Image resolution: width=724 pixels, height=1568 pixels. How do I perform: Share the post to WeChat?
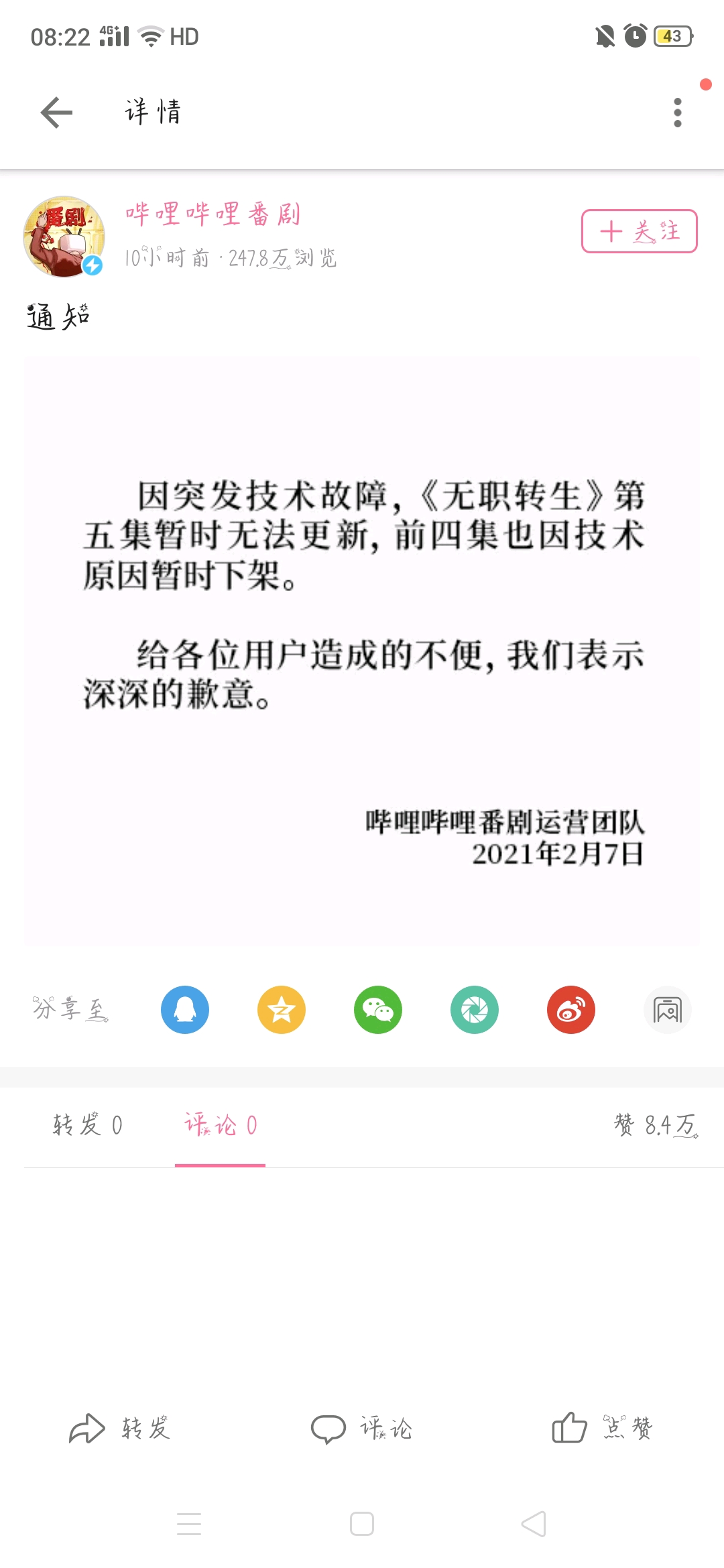(378, 1010)
